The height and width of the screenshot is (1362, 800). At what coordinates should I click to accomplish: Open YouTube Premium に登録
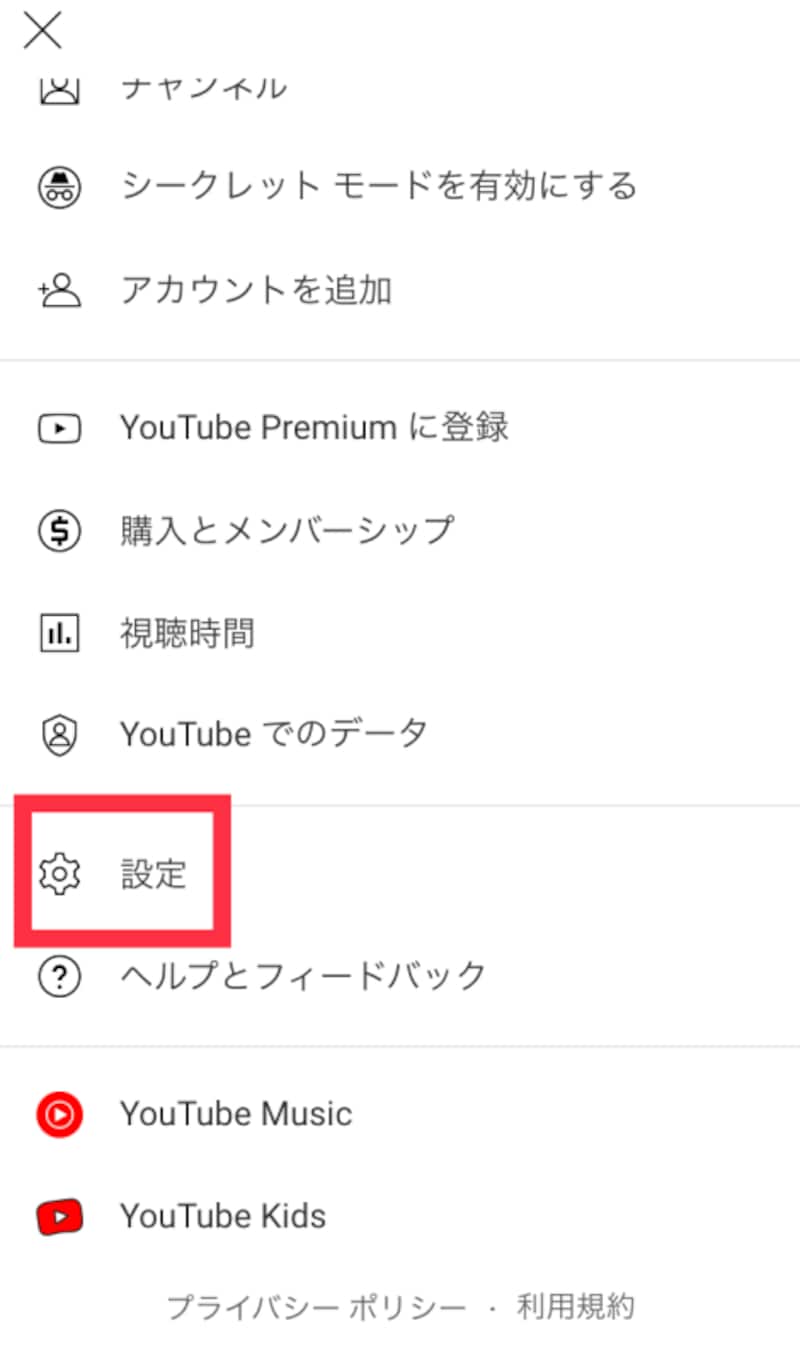[313, 428]
